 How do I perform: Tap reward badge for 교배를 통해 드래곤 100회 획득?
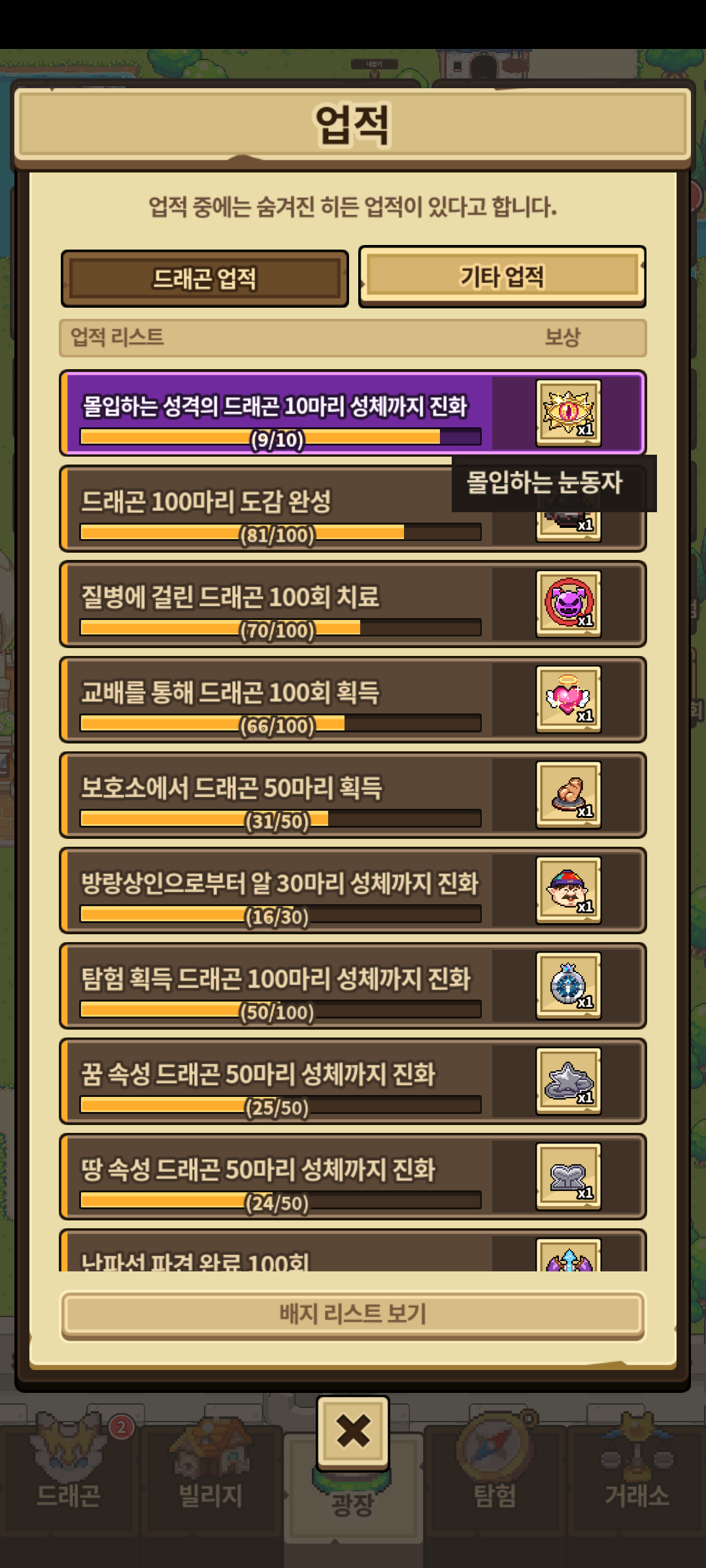click(x=568, y=699)
